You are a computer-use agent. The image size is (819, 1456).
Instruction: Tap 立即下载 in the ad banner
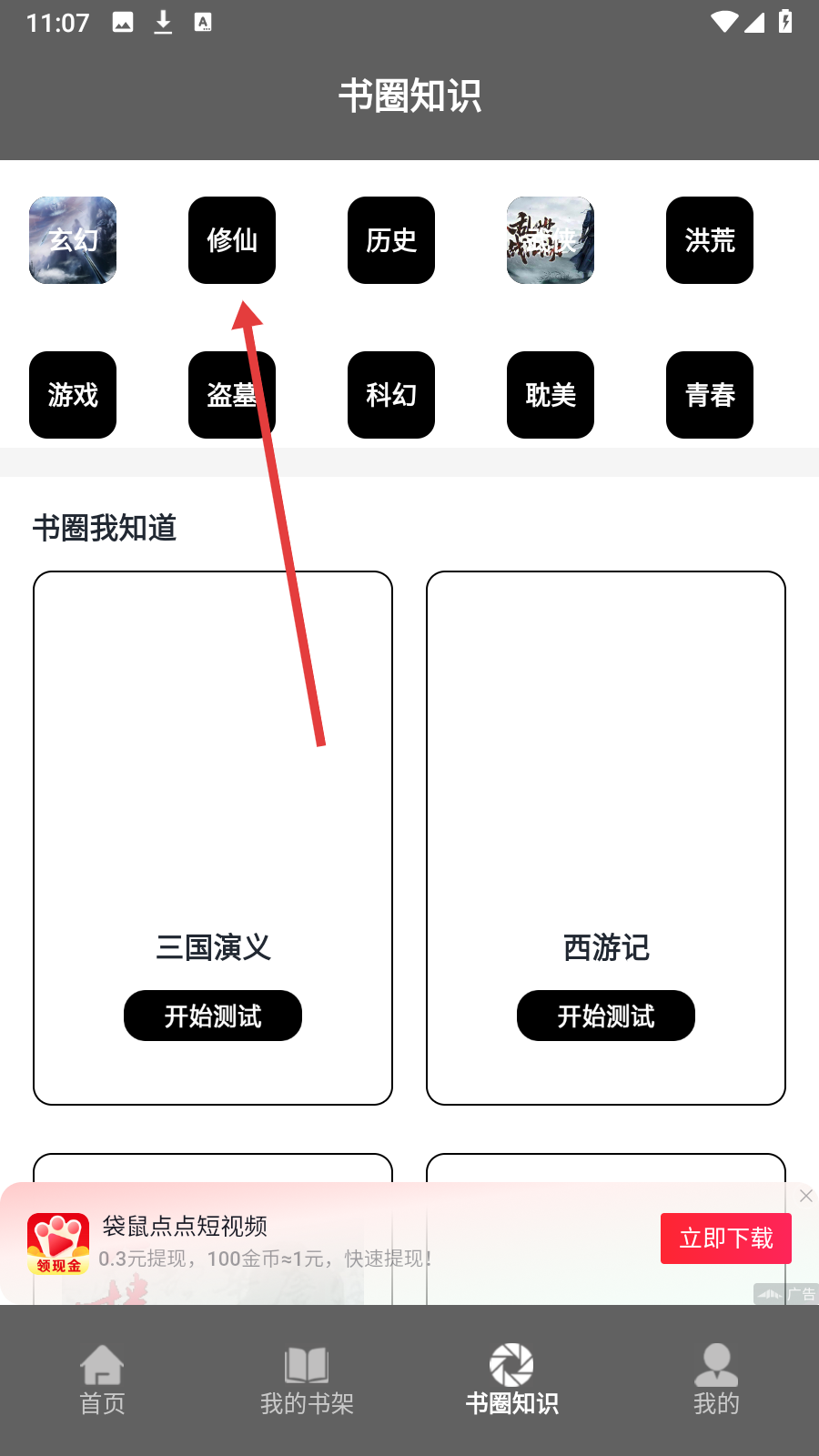(x=726, y=1239)
